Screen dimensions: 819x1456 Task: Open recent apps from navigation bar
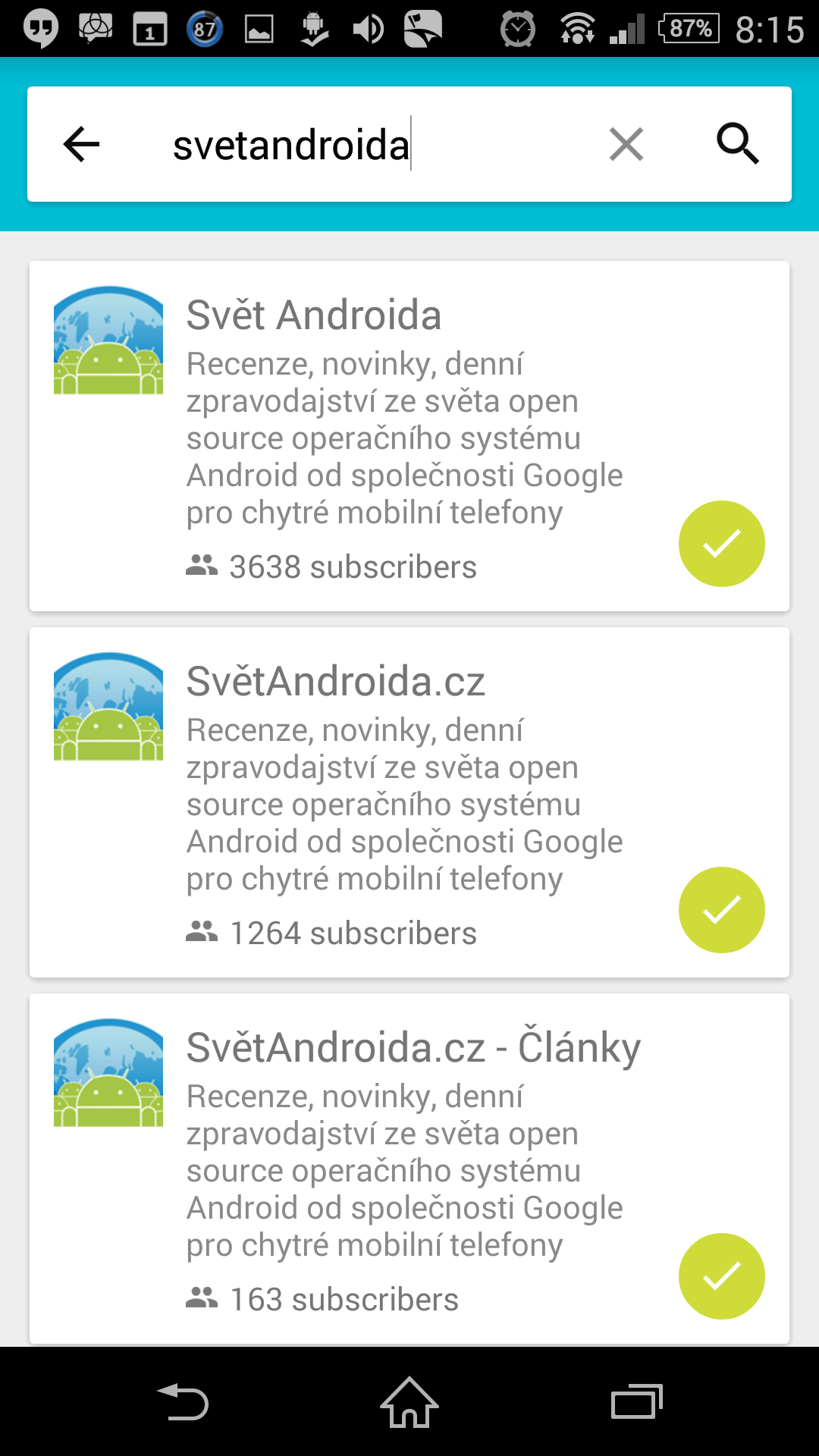[x=637, y=1401]
